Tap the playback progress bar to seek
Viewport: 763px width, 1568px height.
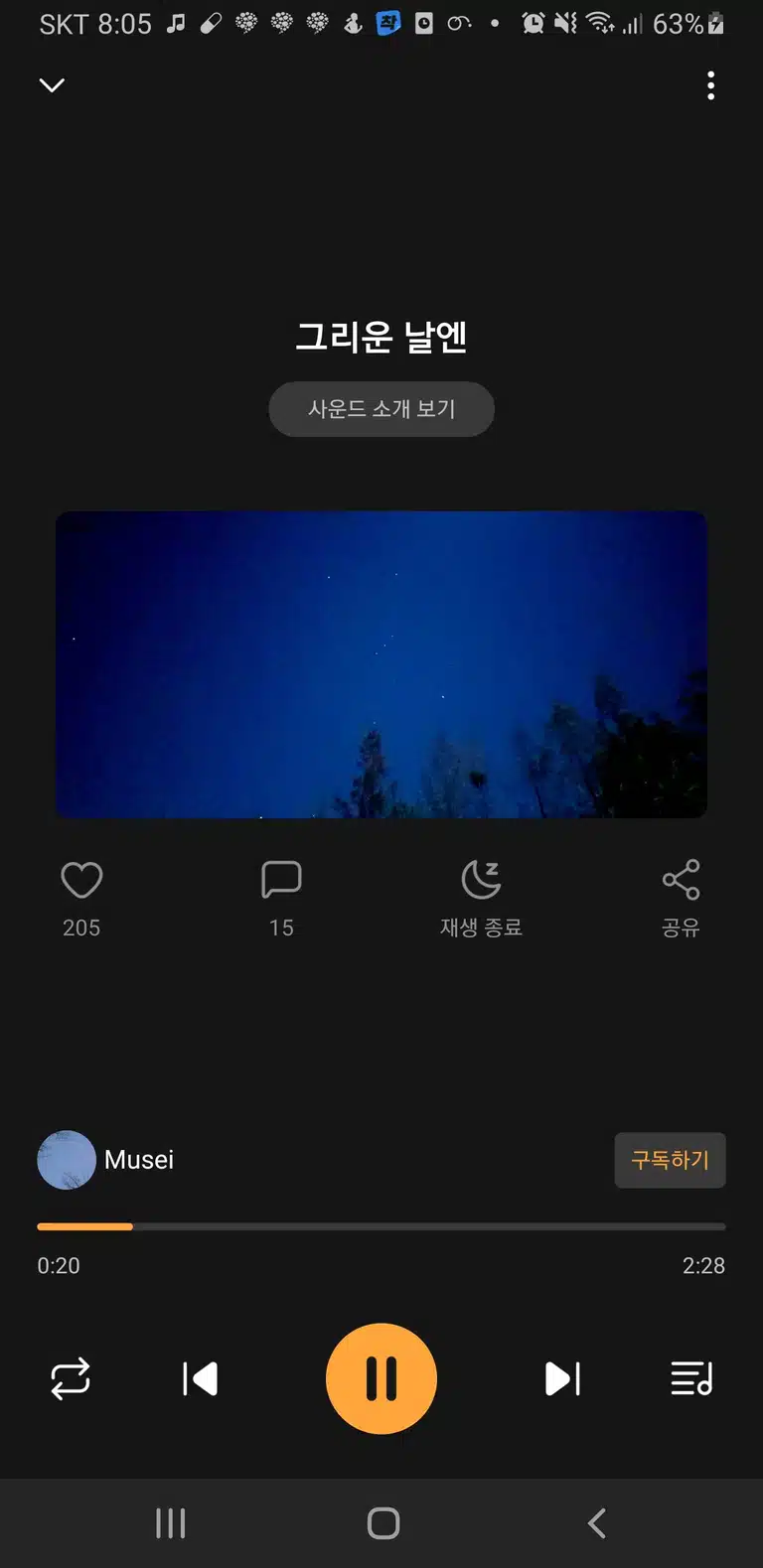(381, 1226)
